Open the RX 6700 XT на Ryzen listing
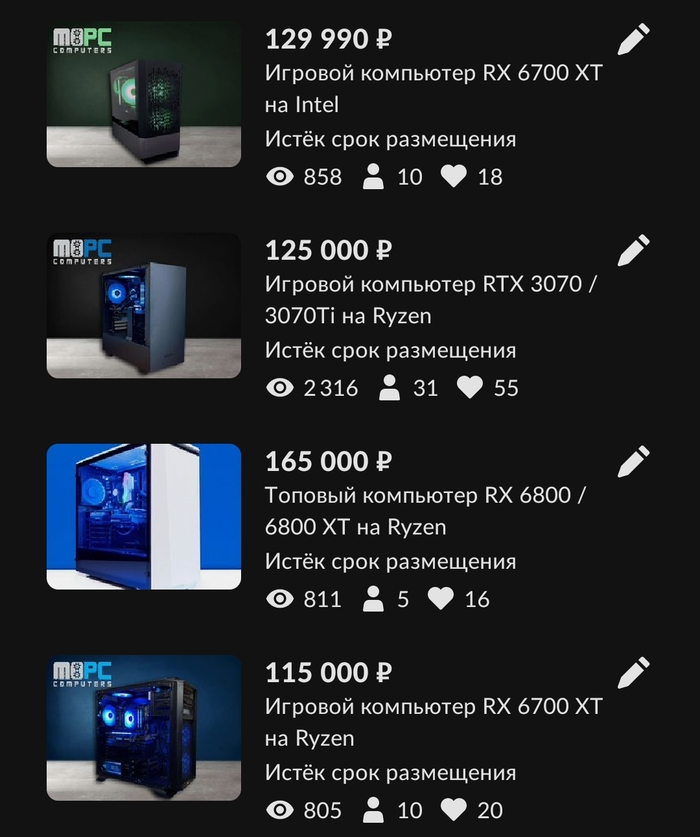700x837 pixels. pos(433,722)
